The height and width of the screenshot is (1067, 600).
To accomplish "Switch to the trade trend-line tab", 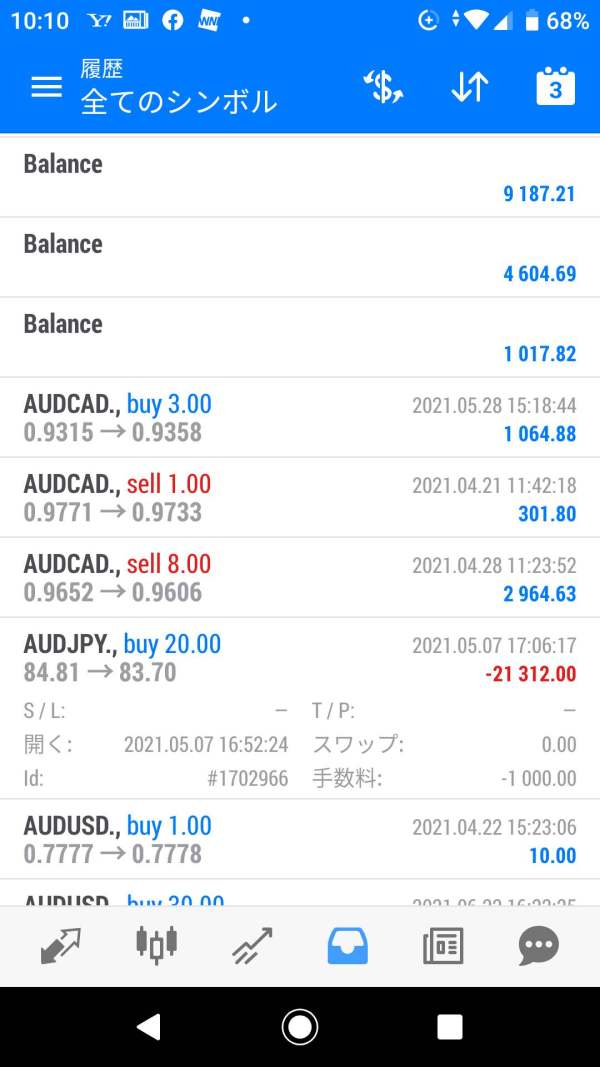I will pyautogui.click(x=252, y=946).
